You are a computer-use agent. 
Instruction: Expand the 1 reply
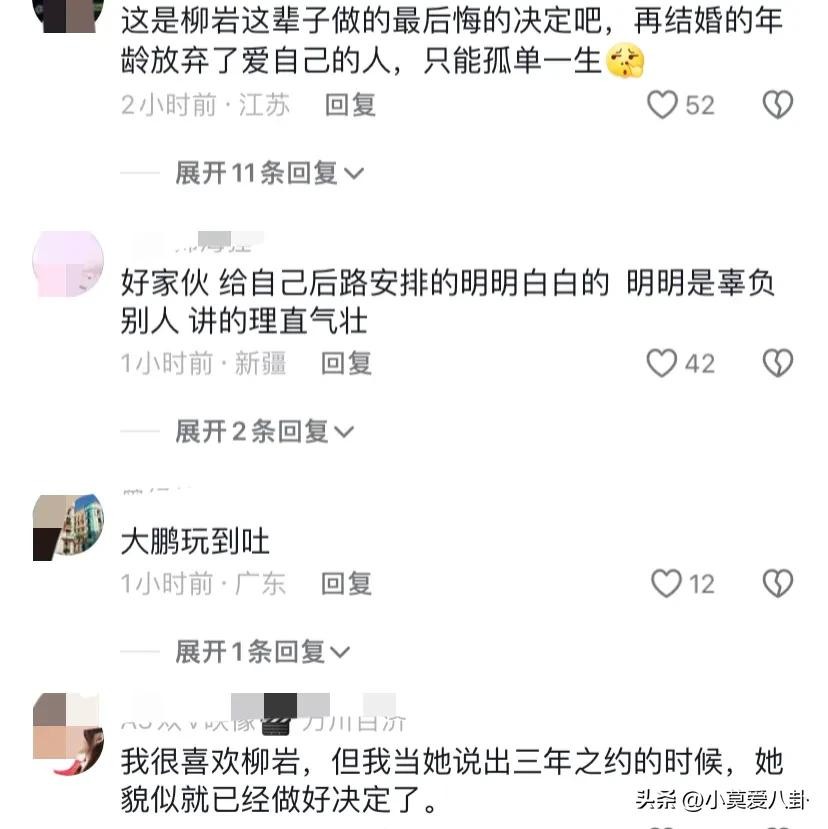[x=262, y=652]
